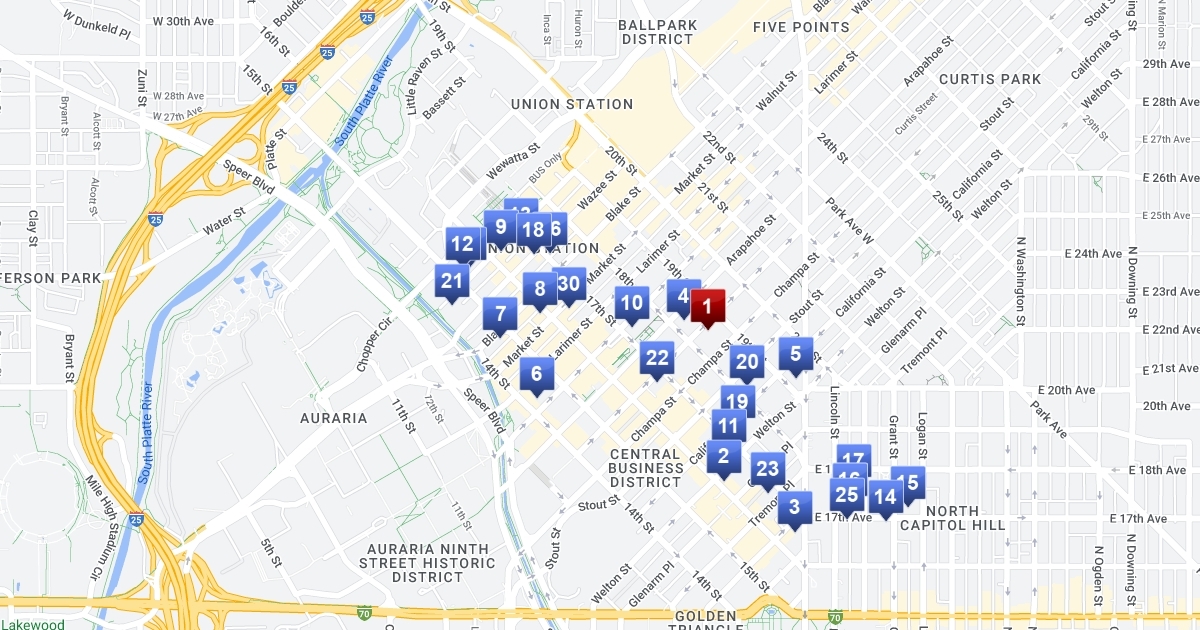The image size is (1200, 630).
Task: Open map pin number 10
Action: 631,304
